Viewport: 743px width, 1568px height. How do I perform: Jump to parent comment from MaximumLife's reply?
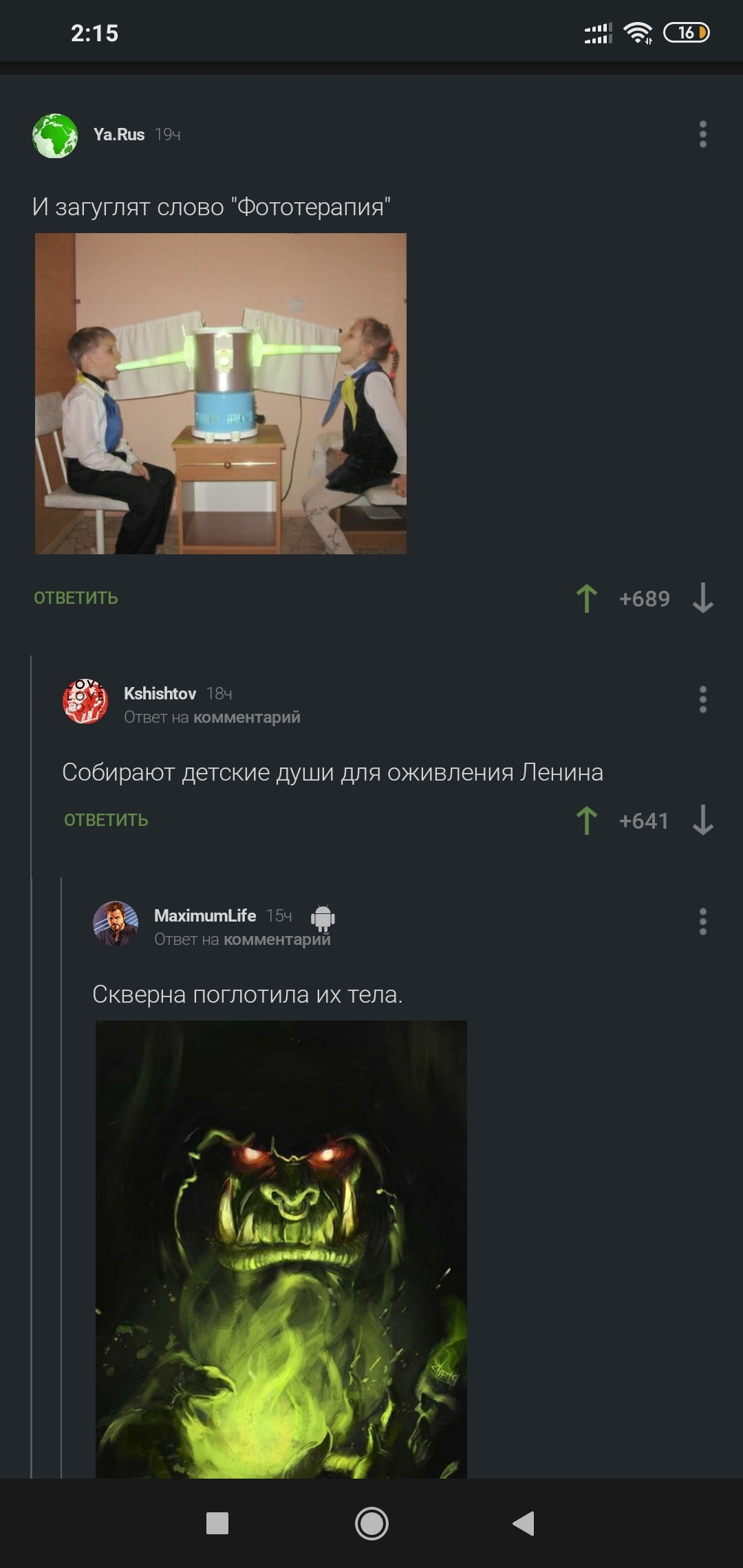277,939
